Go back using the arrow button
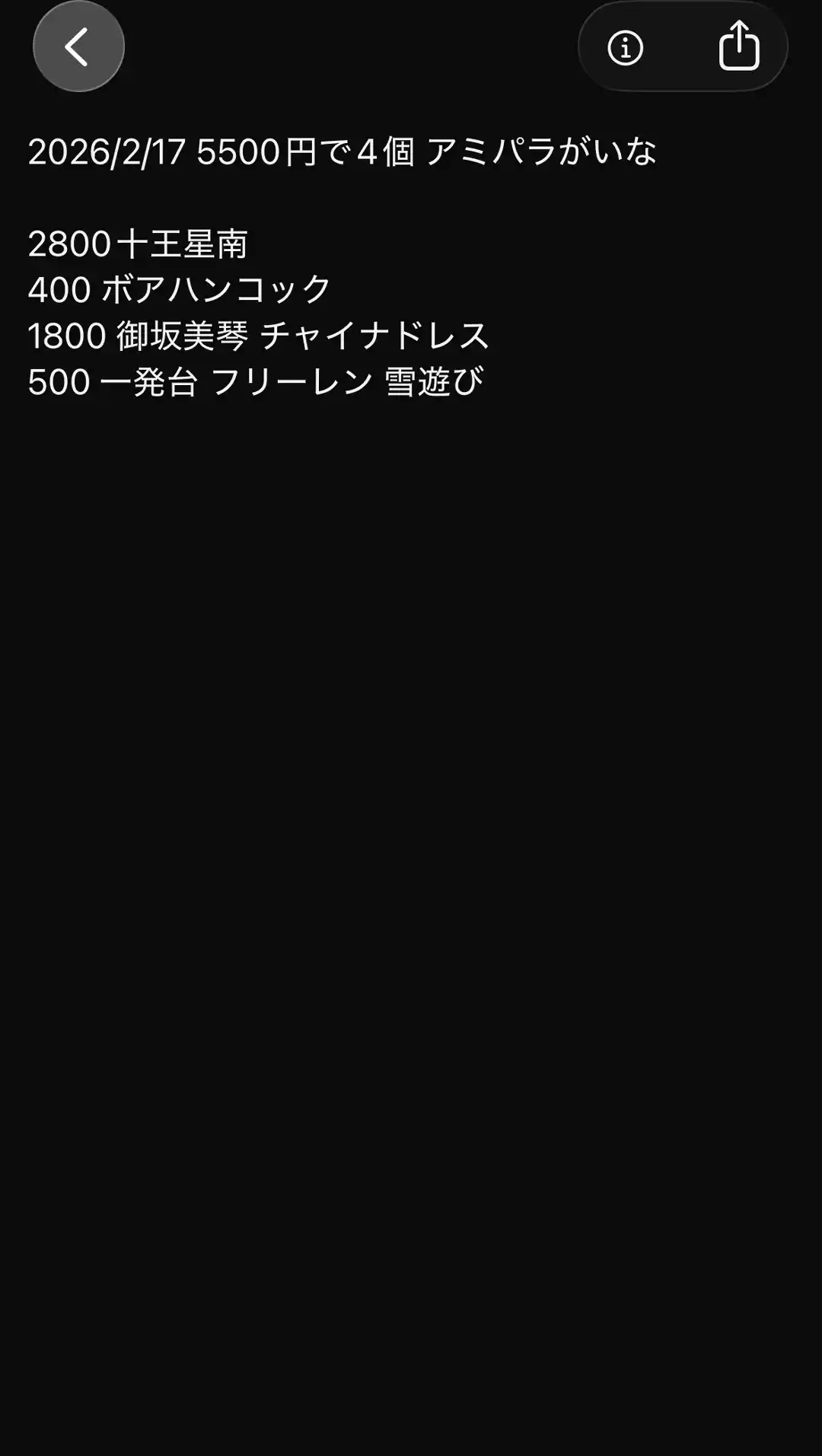The height and width of the screenshot is (1456, 822). (x=78, y=47)
